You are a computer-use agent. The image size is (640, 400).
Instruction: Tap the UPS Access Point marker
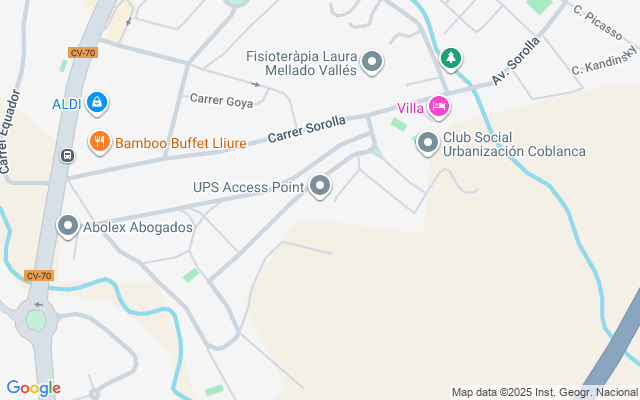tap(320, 187)
